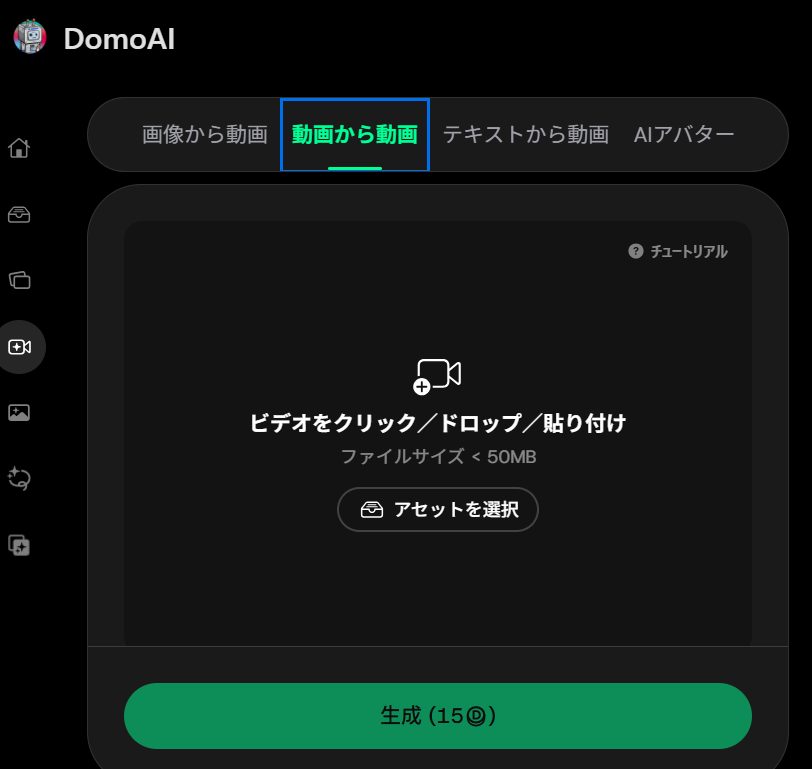Tap the 生成 (15) generate button
This screenshot has width=812, height=769.
[x=437, y=716]
